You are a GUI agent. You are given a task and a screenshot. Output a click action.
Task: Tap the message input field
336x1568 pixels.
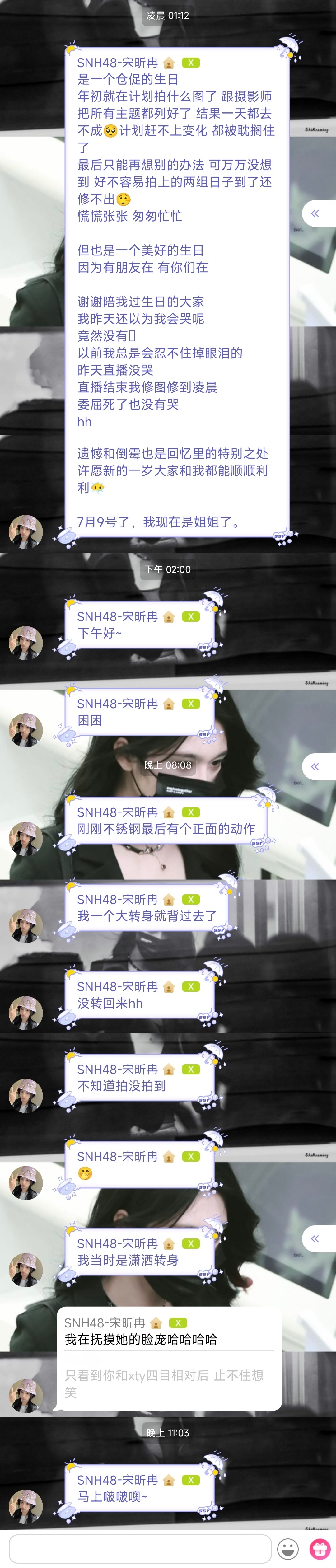coord(140,1548)
